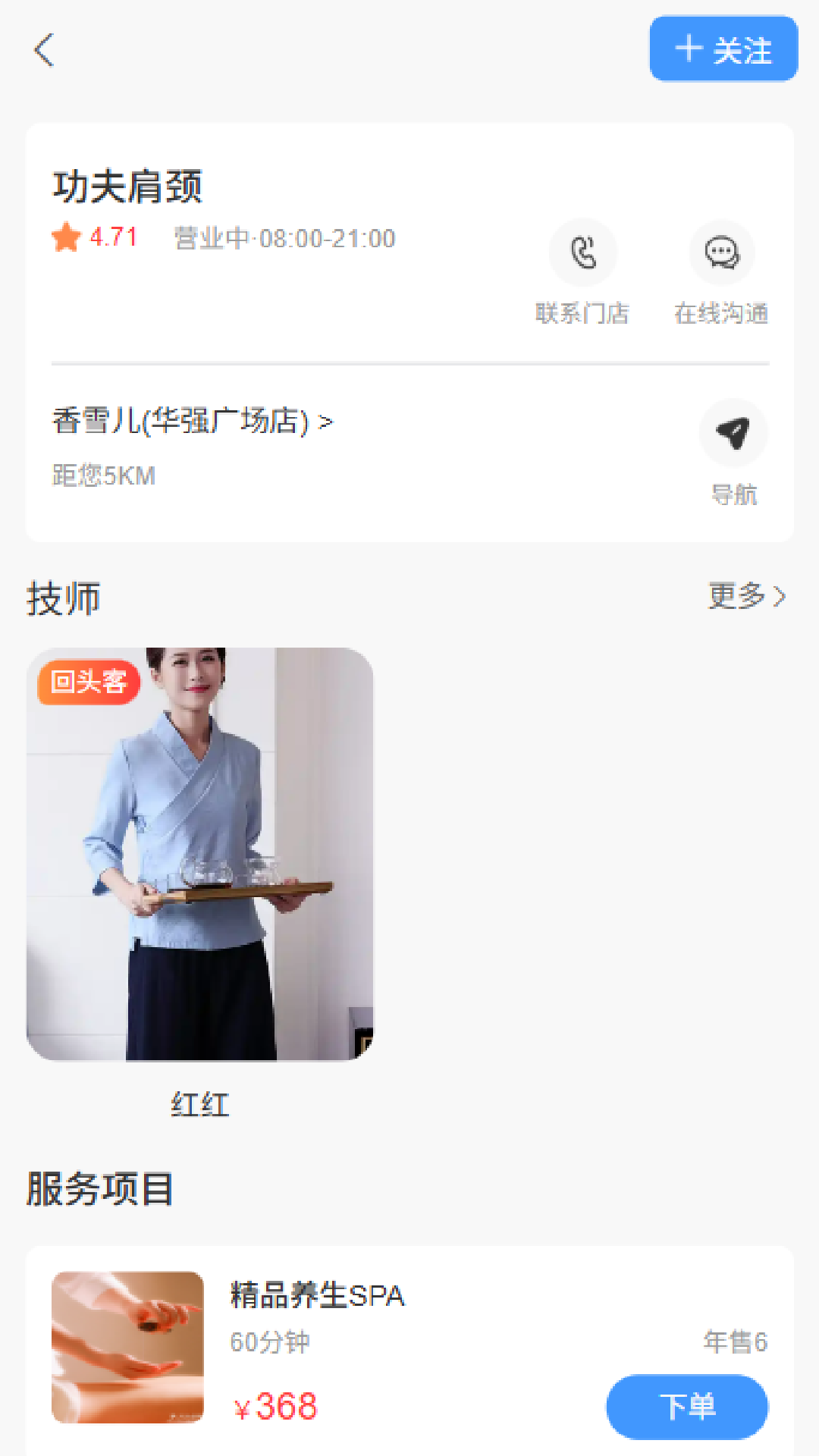This screenshot has height=1456, width=819.
Task: Tap the orange star rating icon
Action: tap(66, 237)
